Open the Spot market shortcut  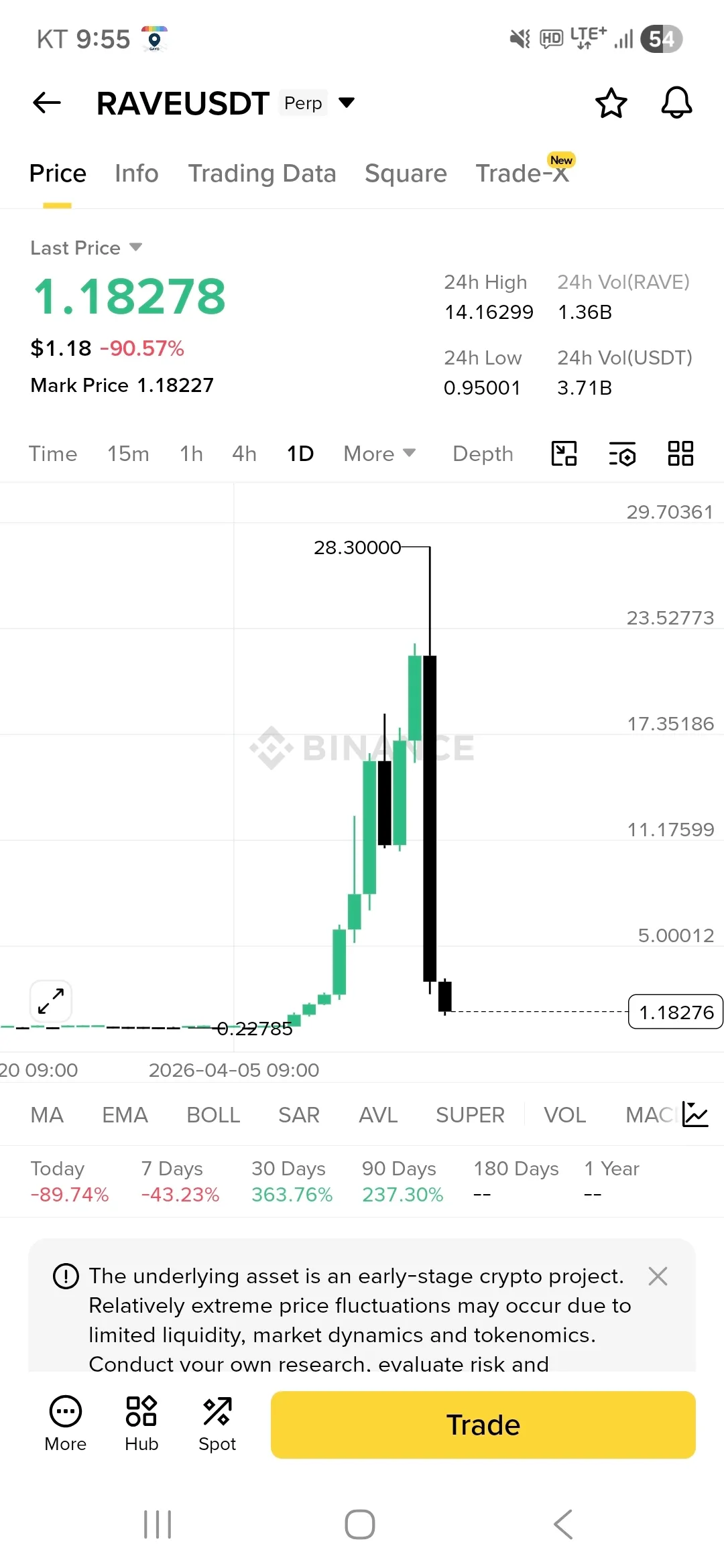[217, 1423]
